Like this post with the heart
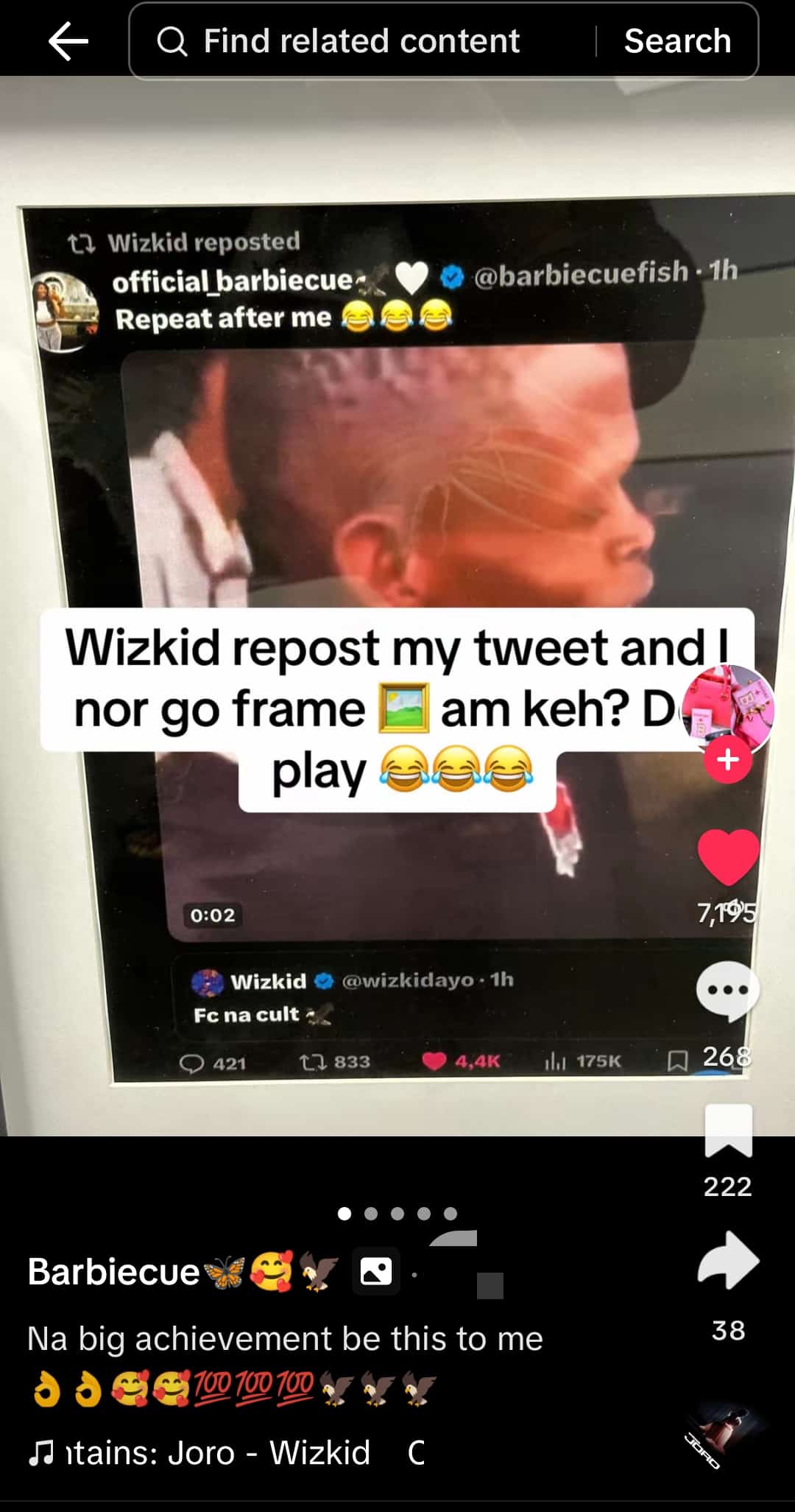 (x=727, y=857)
